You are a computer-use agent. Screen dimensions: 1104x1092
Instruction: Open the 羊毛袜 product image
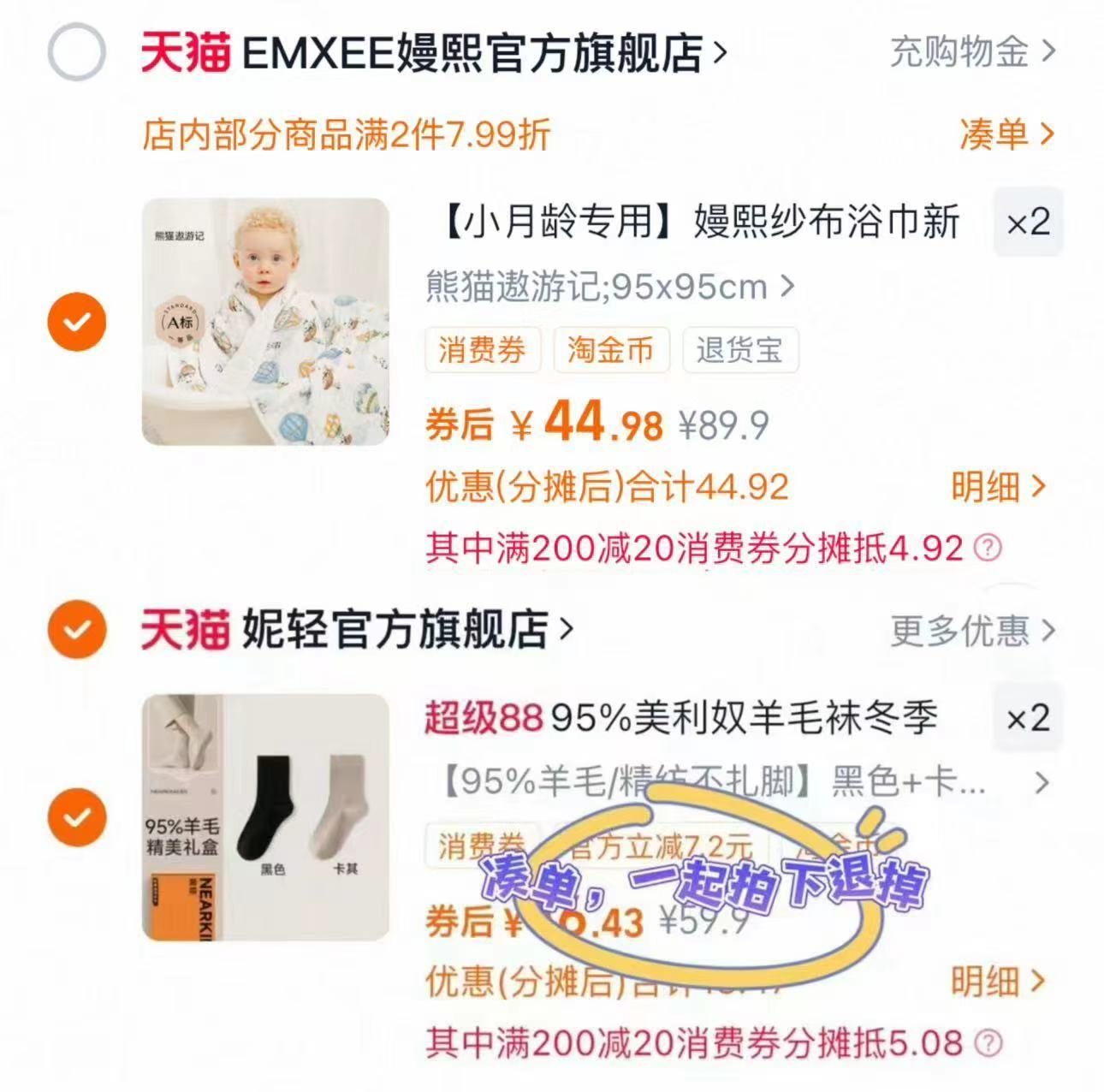click(265, 817)
